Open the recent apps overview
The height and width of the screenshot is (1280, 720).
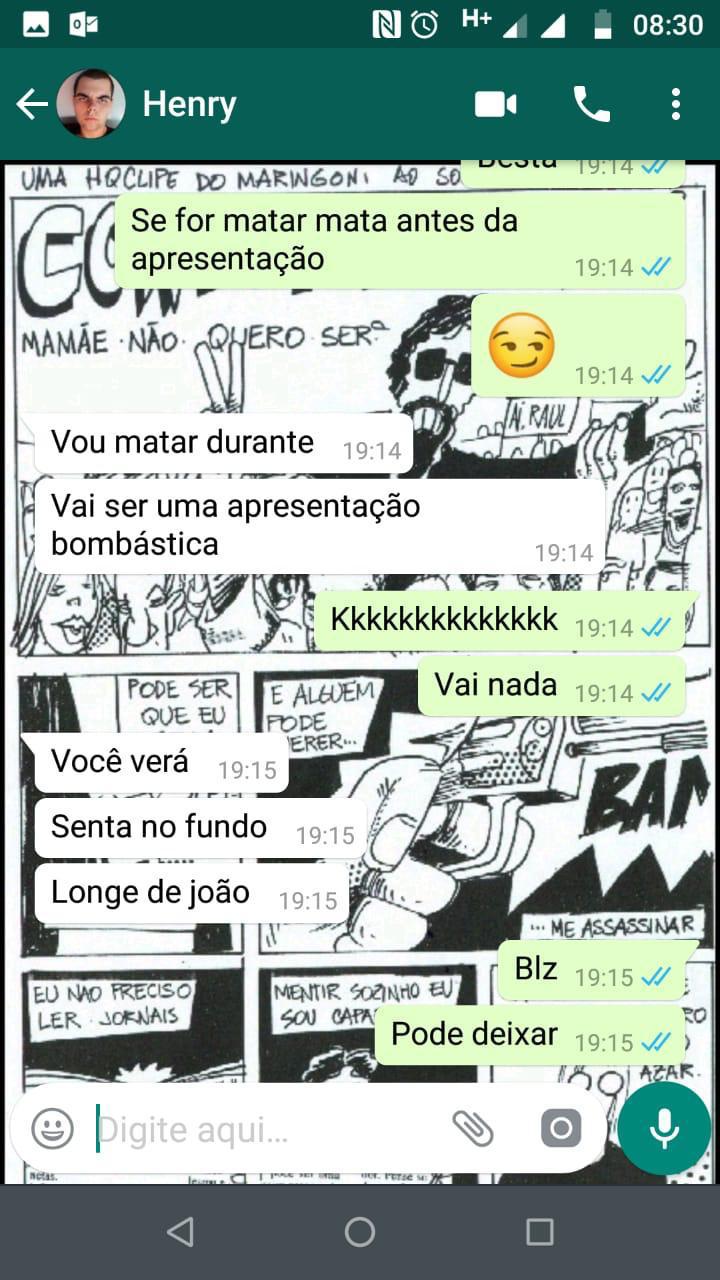[x=540, y=1232]
